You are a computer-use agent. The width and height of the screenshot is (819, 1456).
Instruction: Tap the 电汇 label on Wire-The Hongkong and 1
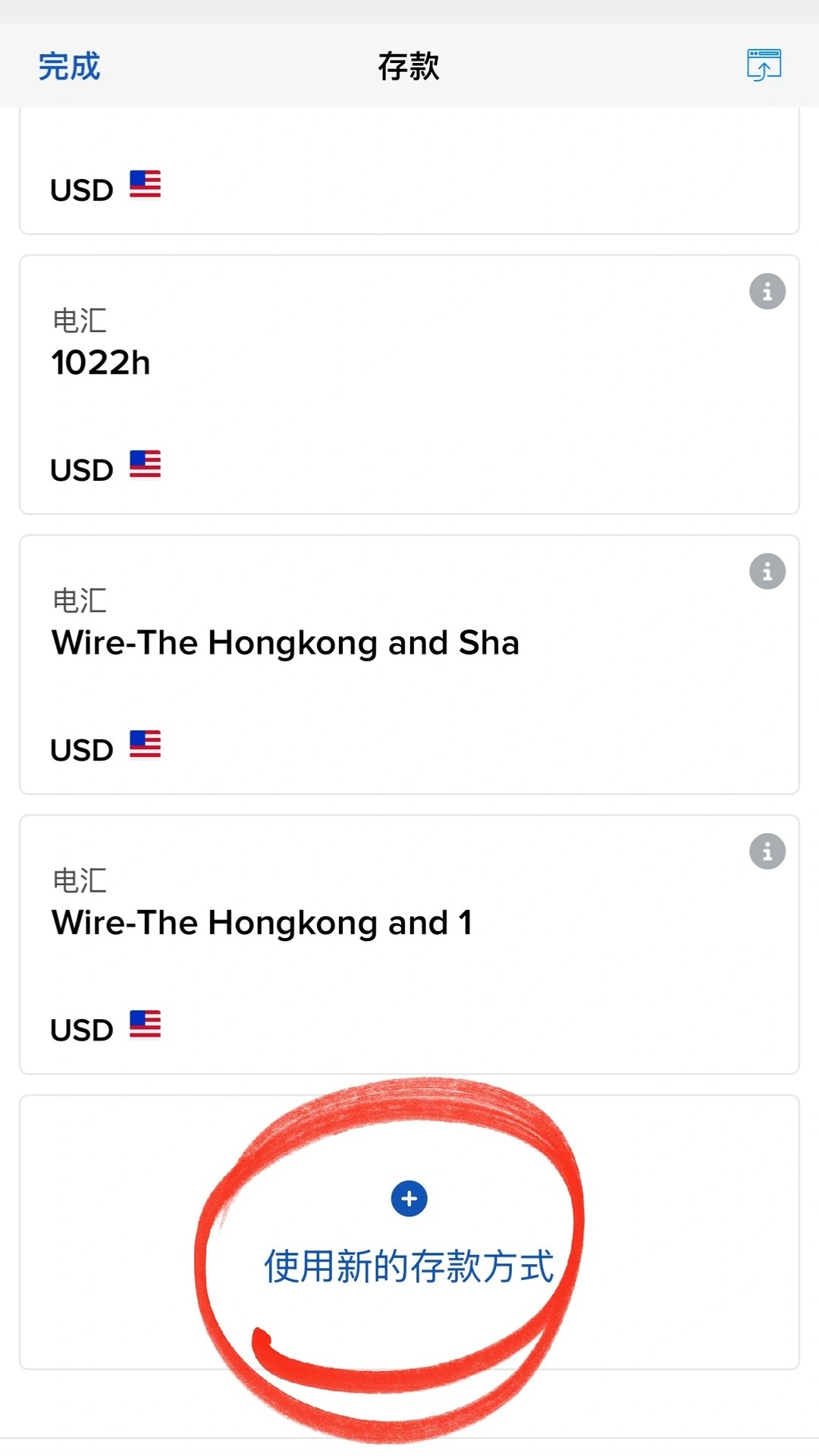click(78, 881)
